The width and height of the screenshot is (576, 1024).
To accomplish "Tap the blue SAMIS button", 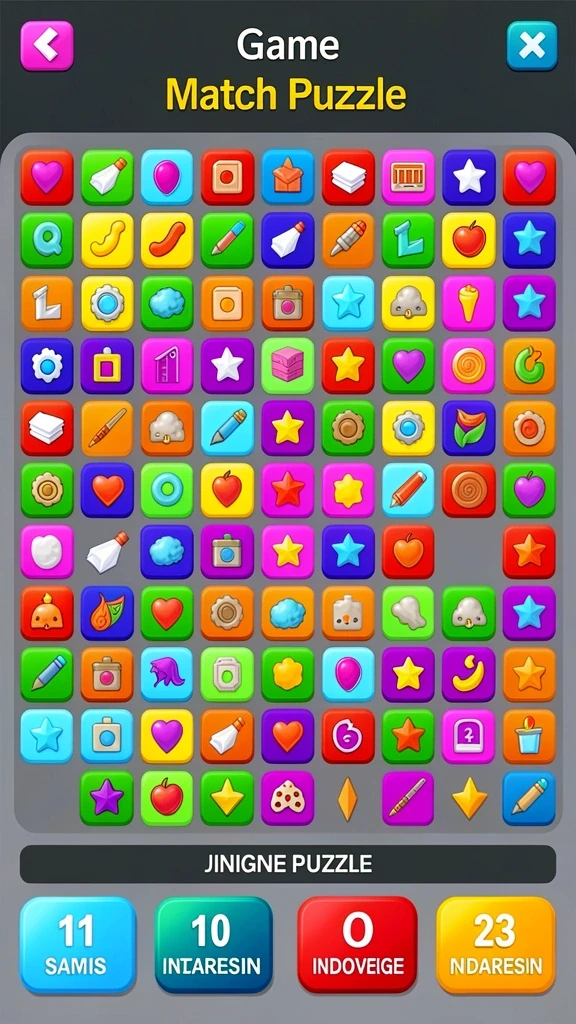I will [78, 944].
